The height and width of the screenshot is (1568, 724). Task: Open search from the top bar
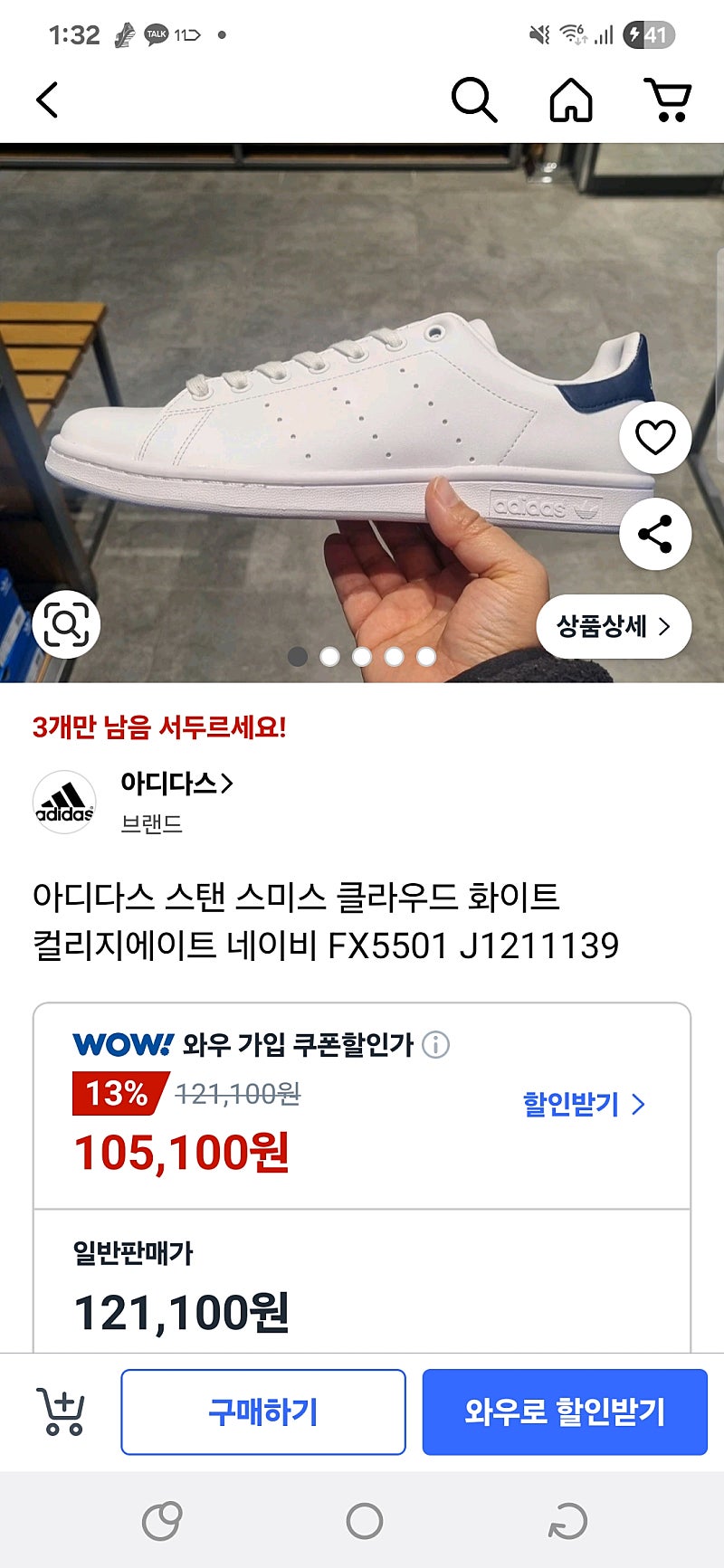(x=473, y=100)
